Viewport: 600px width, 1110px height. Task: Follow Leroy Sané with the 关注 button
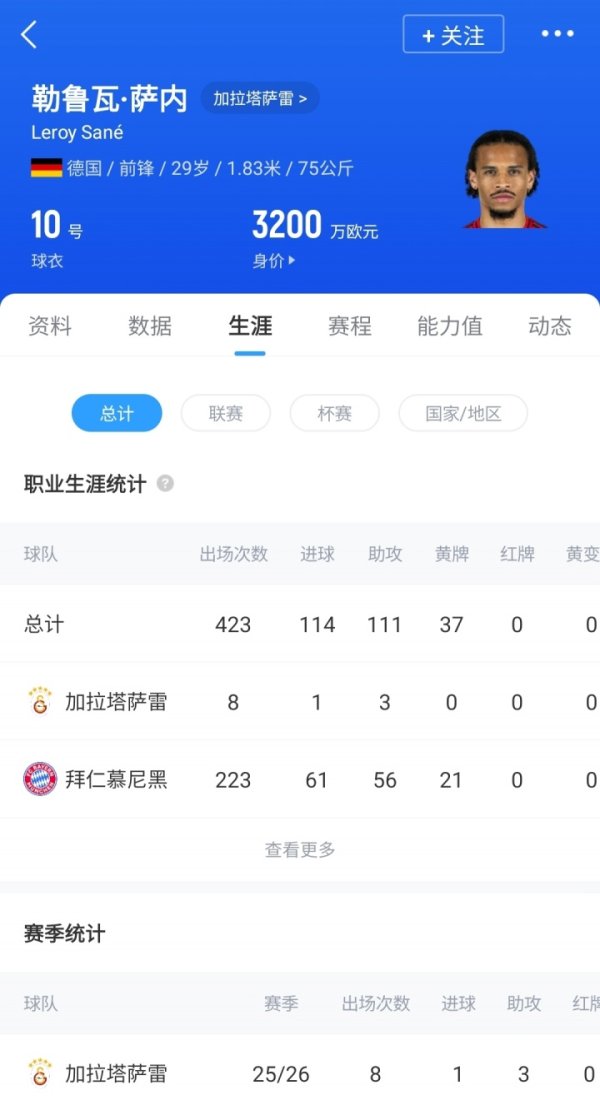[x=453, y=35]
